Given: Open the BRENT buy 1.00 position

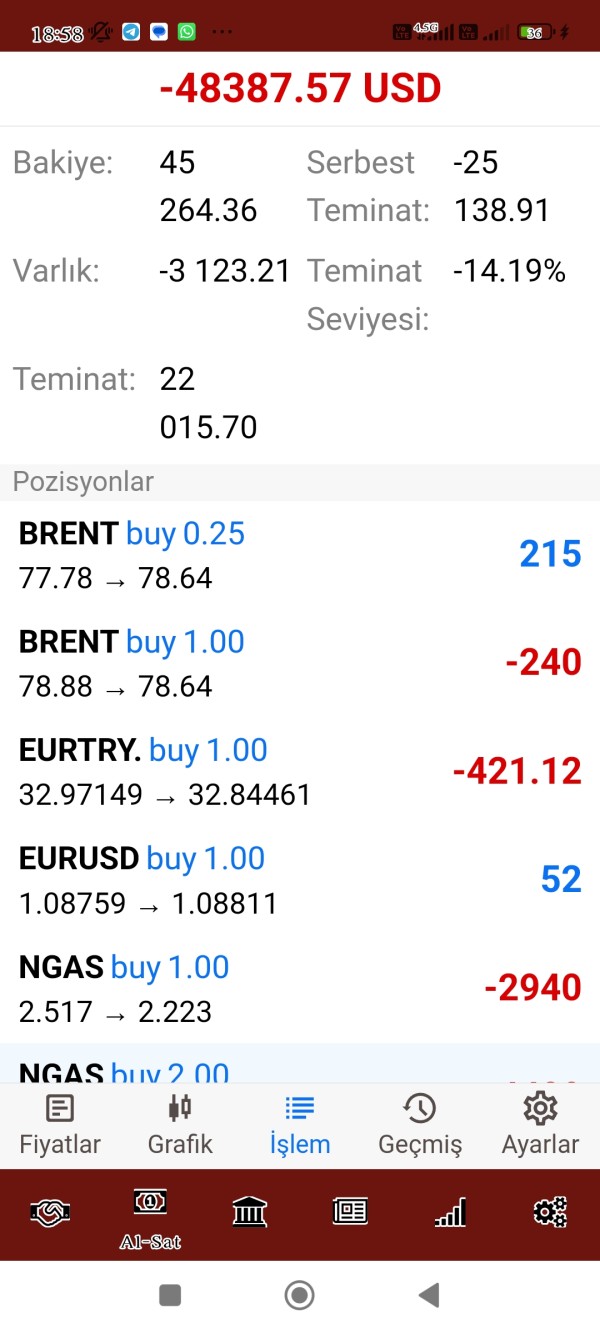Looking at the screenshot, I should coord(300,663).
